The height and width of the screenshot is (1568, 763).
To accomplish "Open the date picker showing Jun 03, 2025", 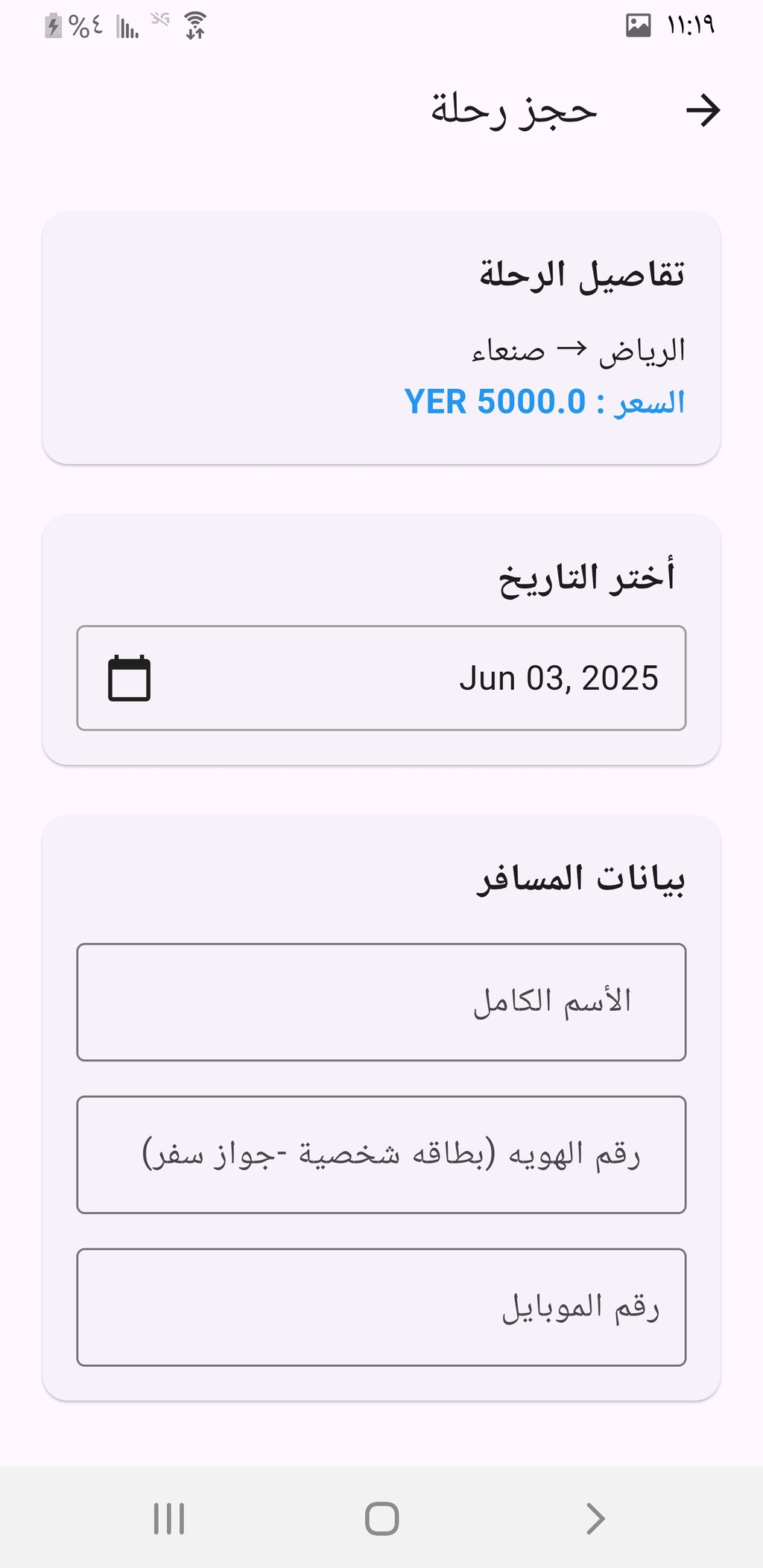I will 381,678.
